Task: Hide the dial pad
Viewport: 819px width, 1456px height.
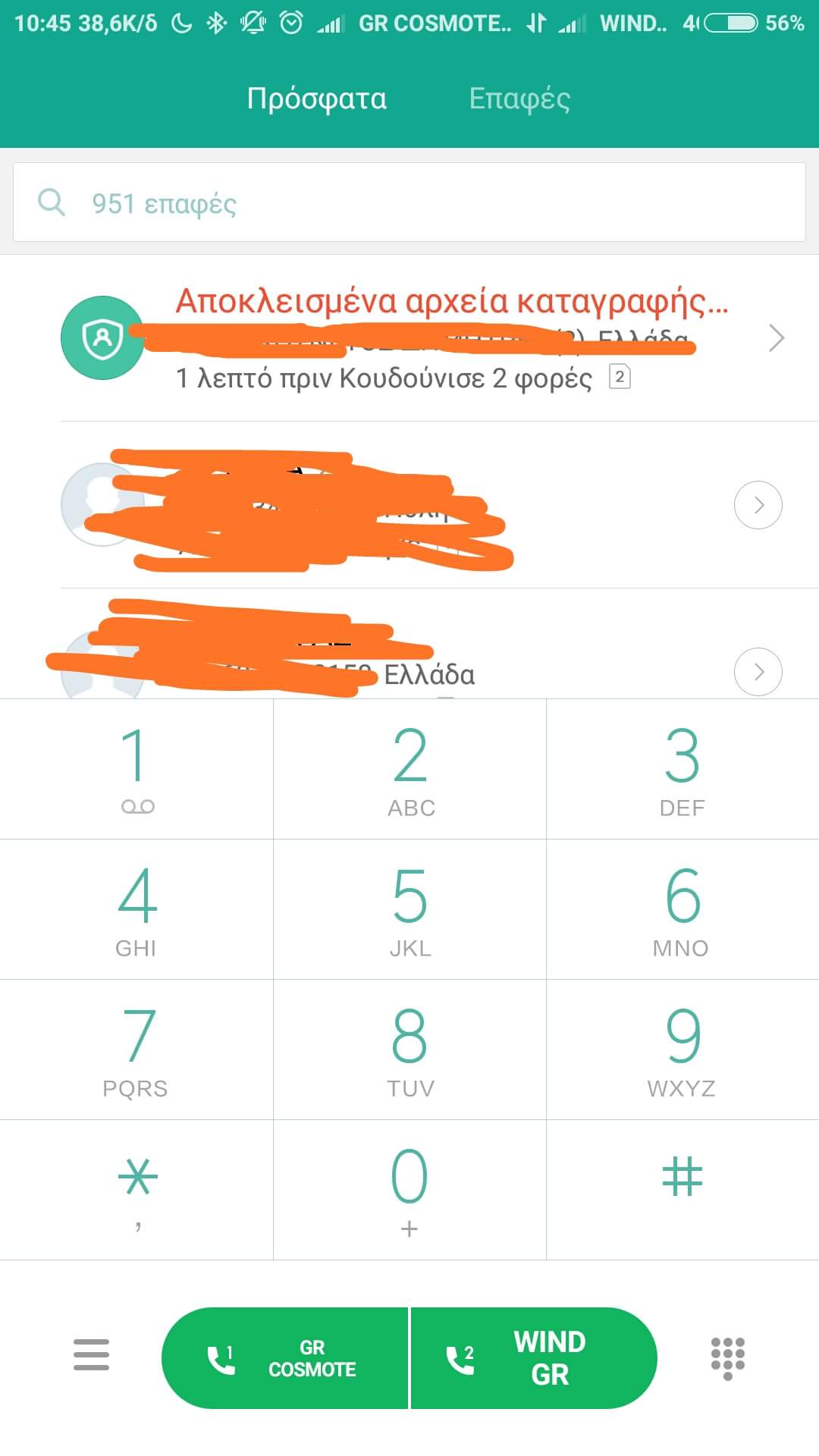Action: 727,1357
